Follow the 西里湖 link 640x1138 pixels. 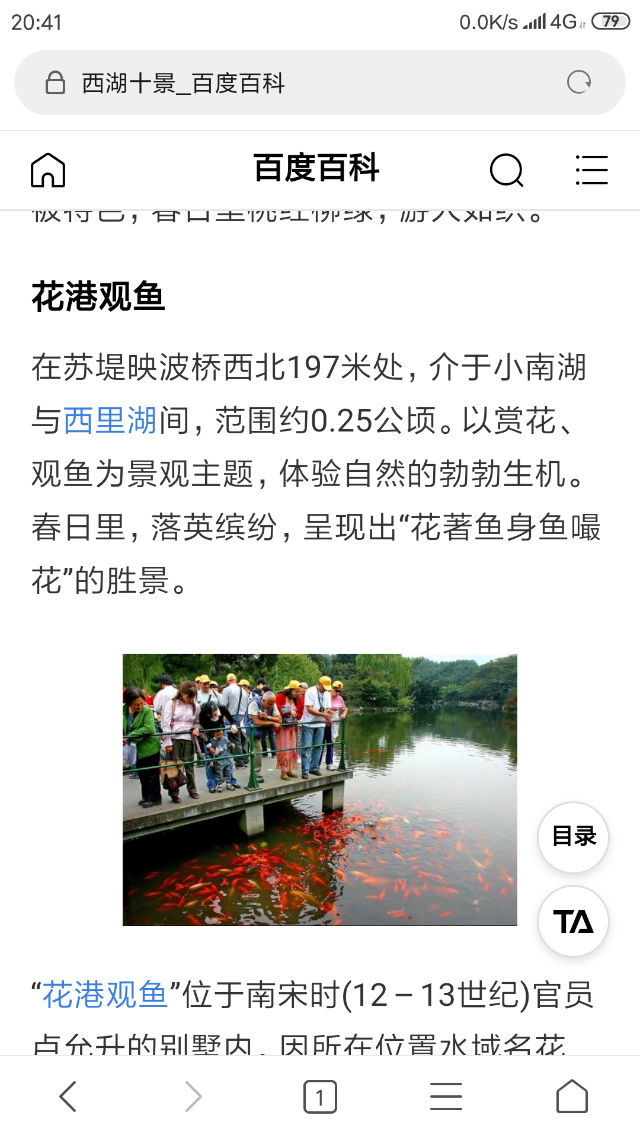tap(110, 420)
